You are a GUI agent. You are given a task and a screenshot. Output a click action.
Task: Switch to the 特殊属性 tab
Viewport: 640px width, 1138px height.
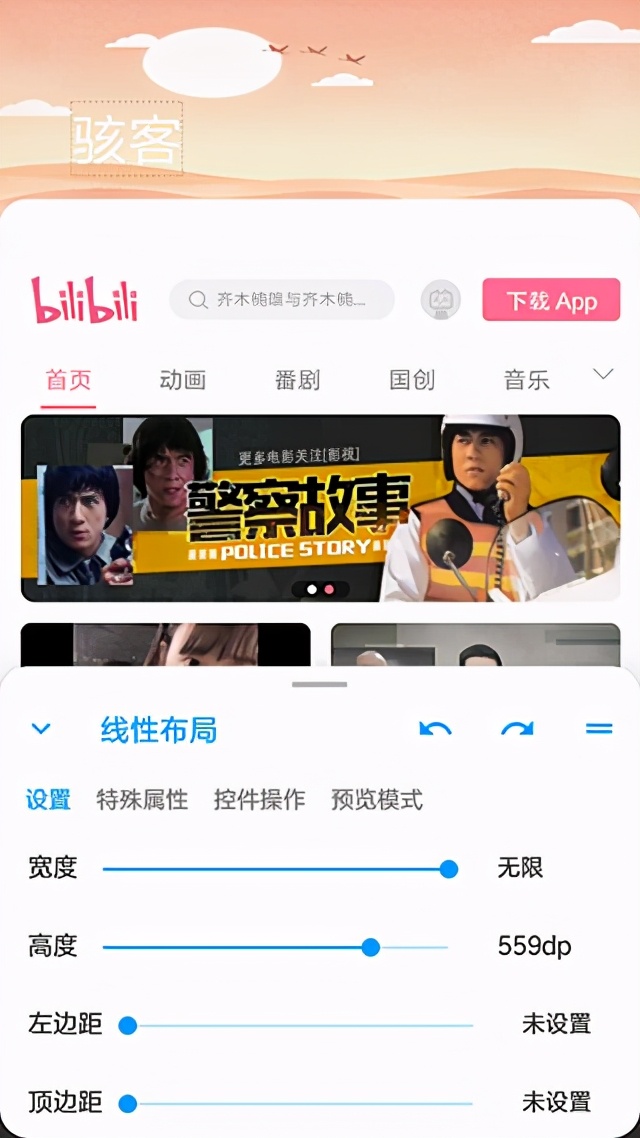pos(142,800)
